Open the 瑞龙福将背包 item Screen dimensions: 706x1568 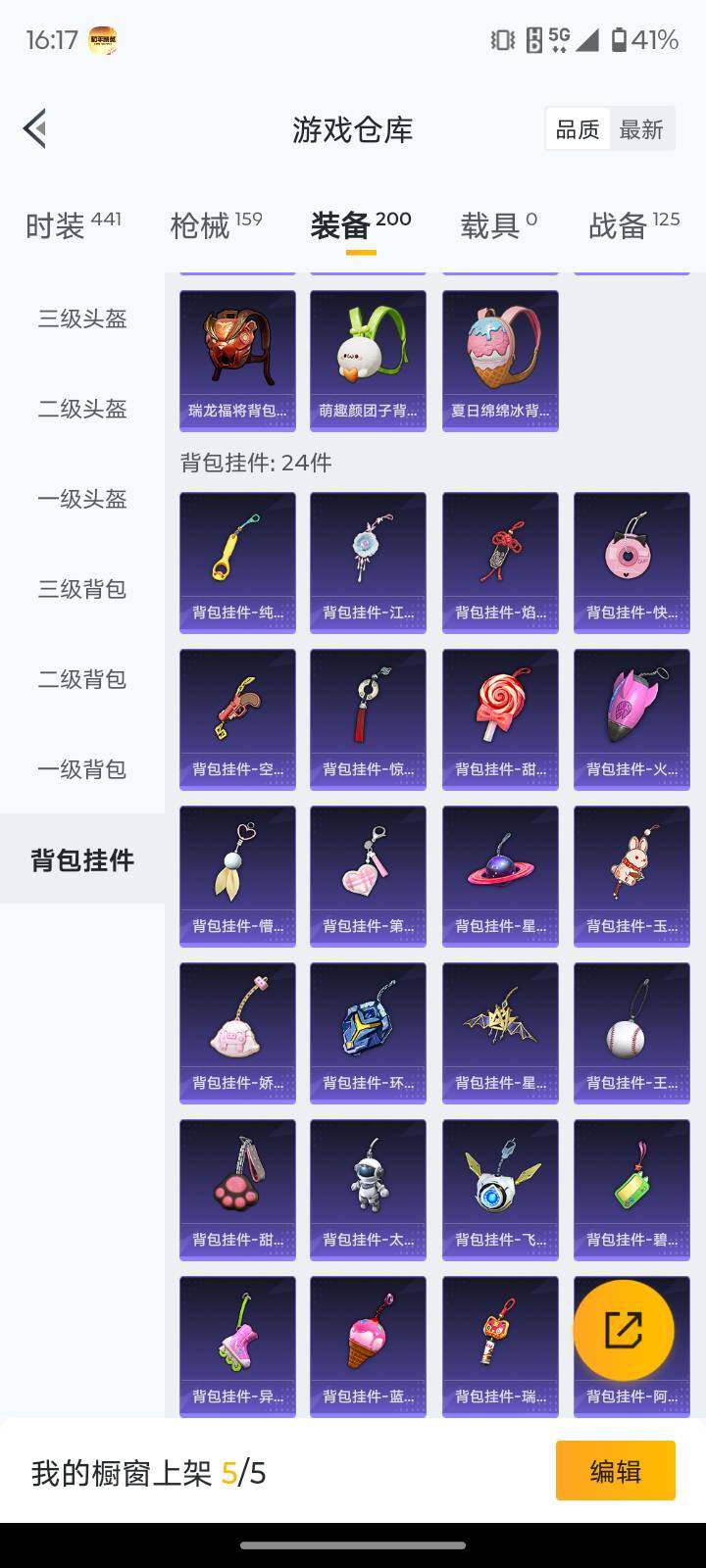click(237, 360)
